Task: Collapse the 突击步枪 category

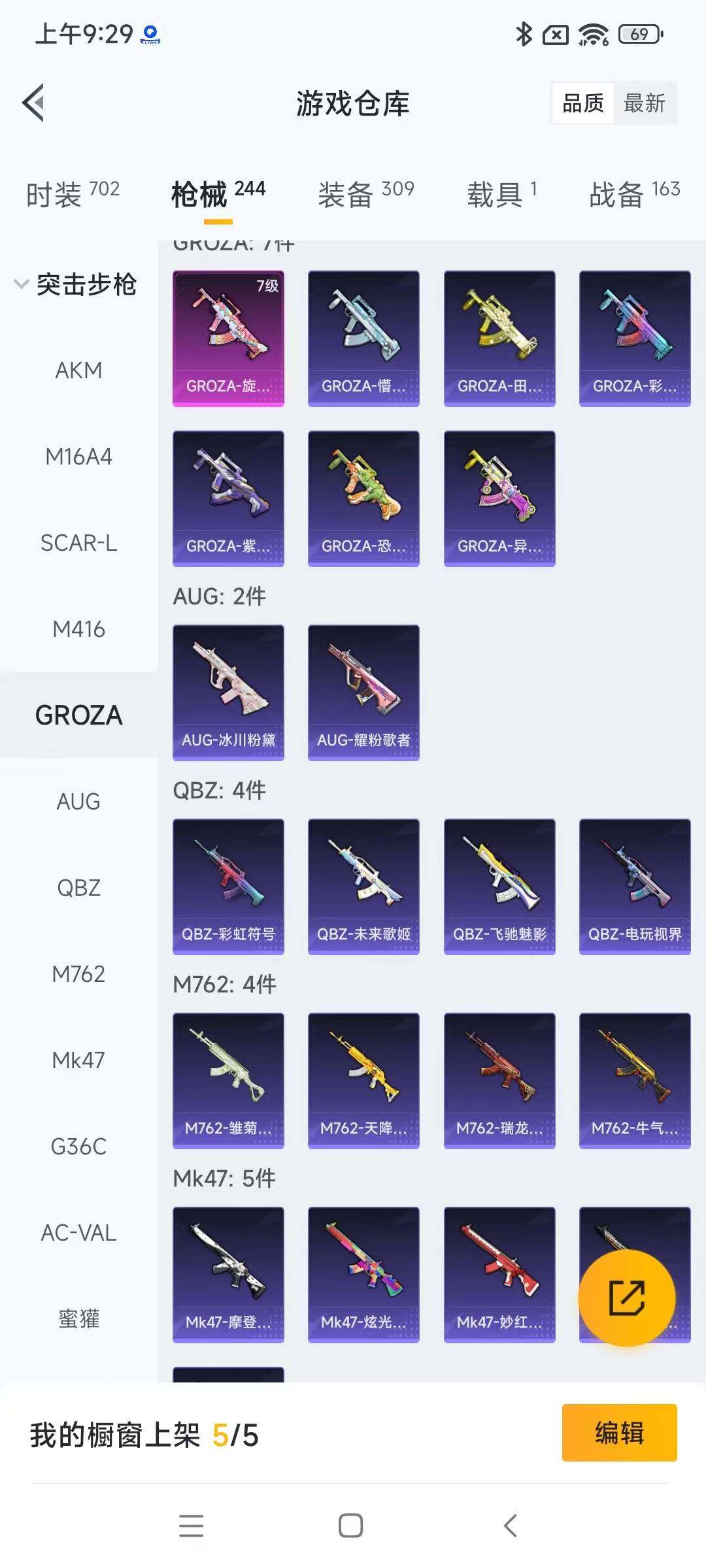Action: pos(75,284)
